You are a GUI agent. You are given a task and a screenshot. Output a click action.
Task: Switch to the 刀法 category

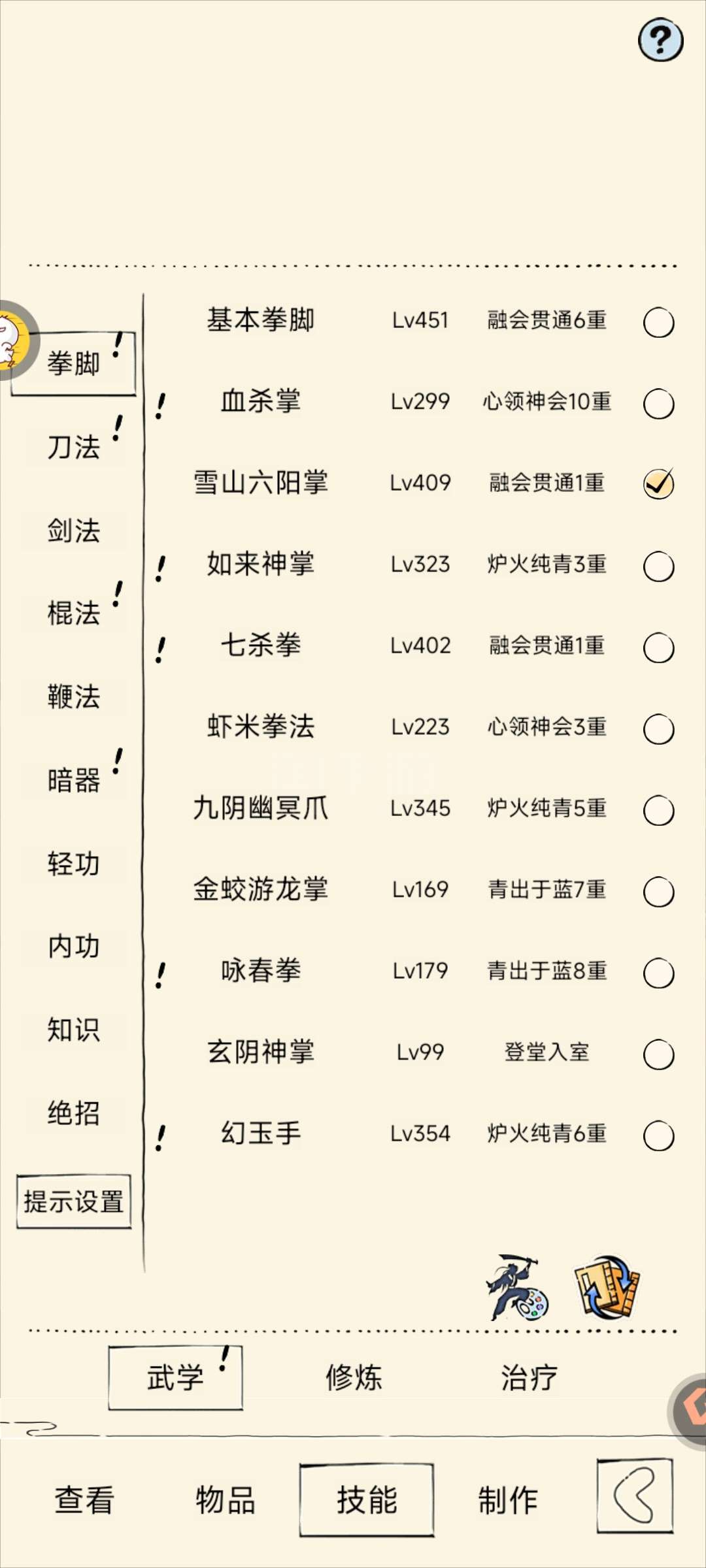pyautogui.click(x=74, y=448)
